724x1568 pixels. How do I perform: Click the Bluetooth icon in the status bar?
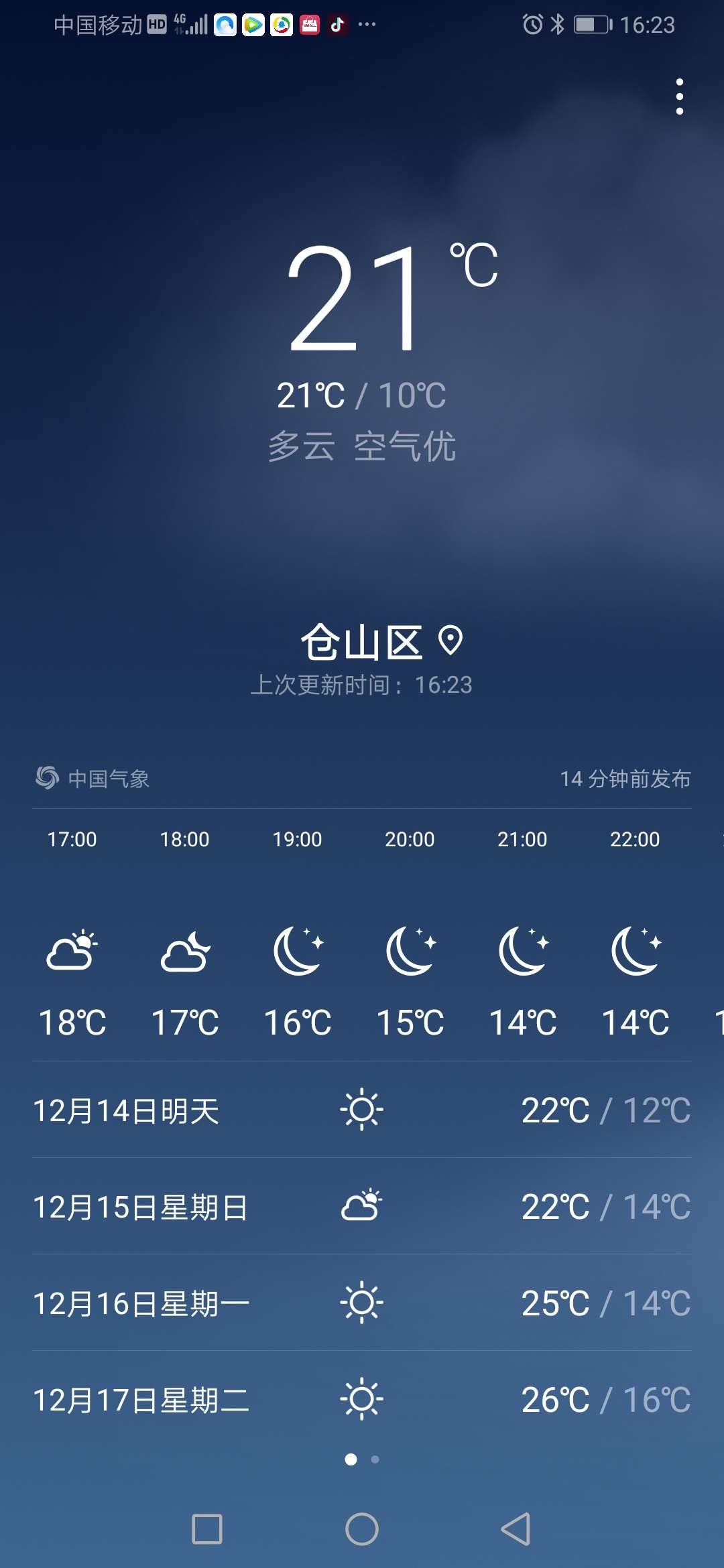557,24
